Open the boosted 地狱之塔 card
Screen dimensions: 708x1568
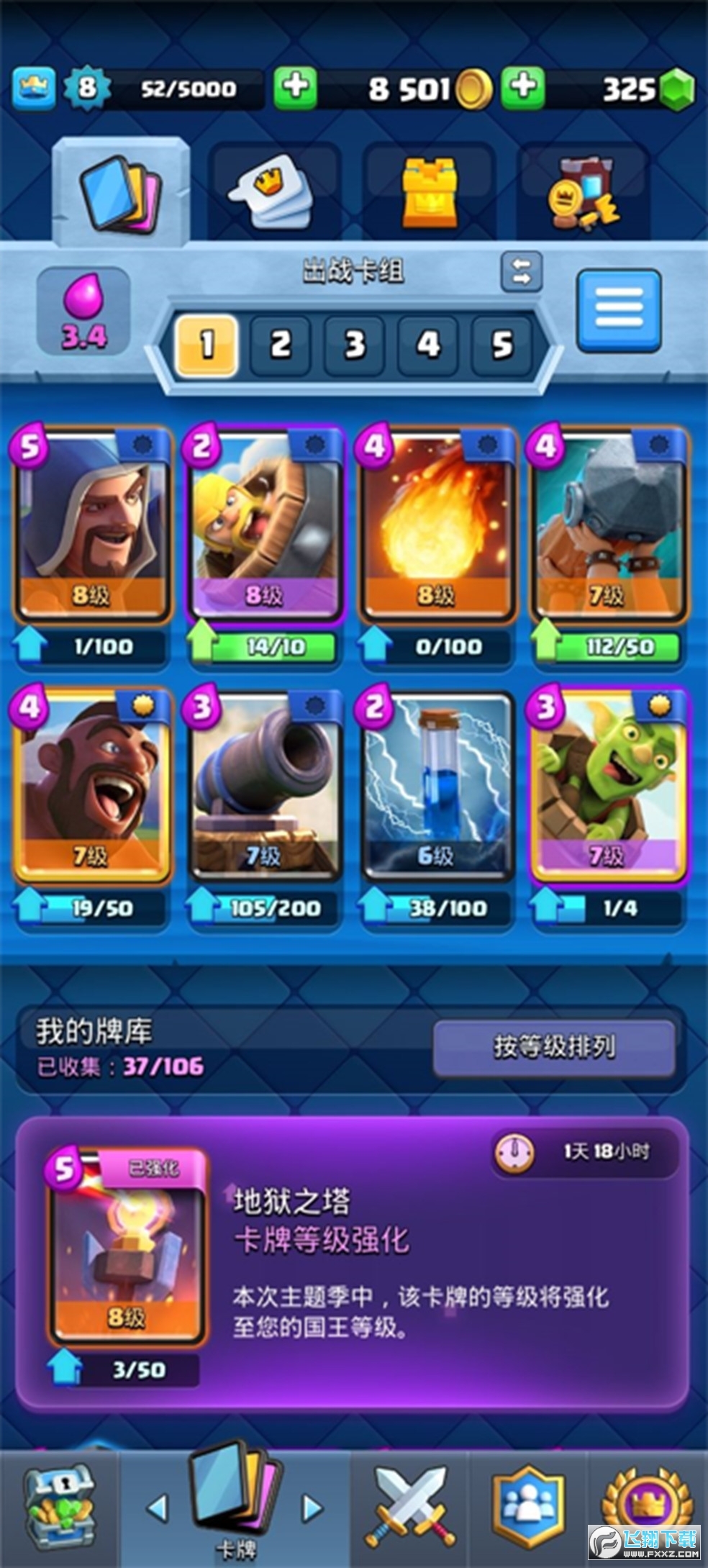tap(127, 1251)
